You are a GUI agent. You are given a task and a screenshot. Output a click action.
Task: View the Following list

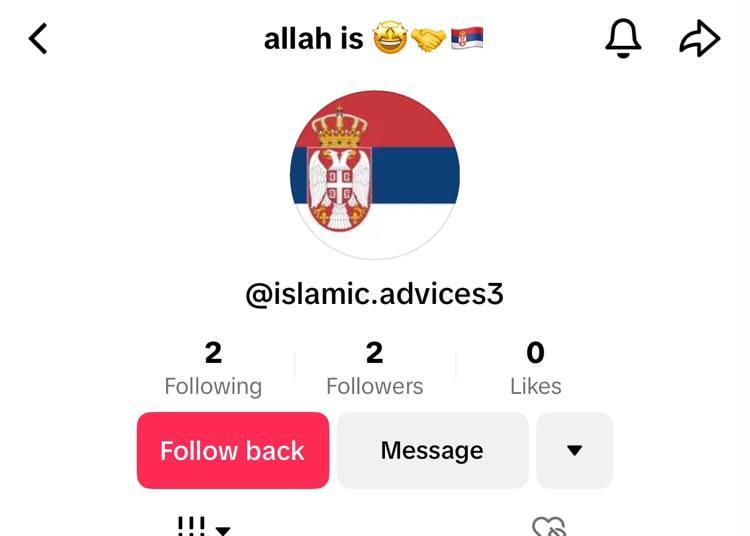coord(213,368)
